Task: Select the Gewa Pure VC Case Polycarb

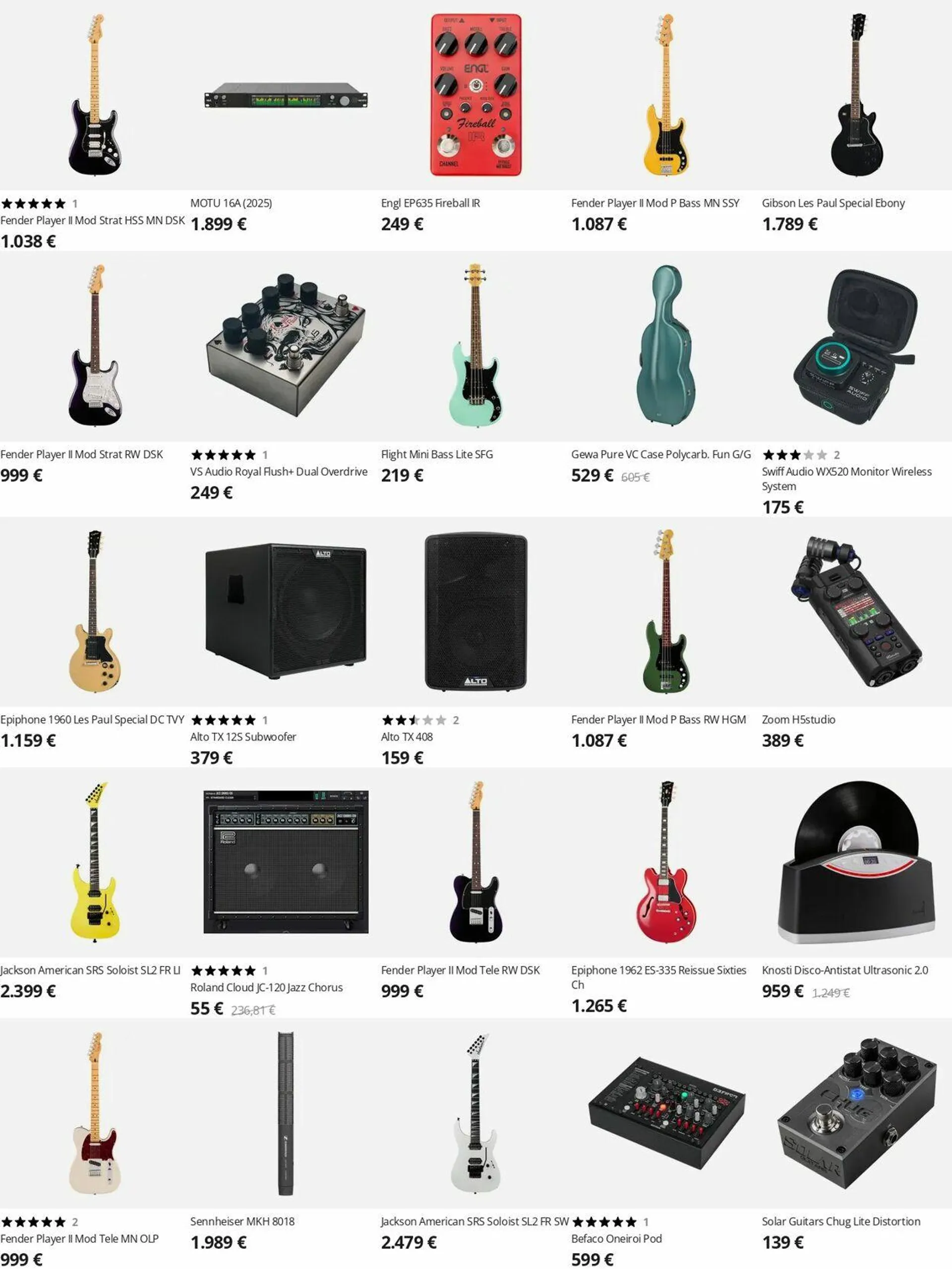Action: 660,454
